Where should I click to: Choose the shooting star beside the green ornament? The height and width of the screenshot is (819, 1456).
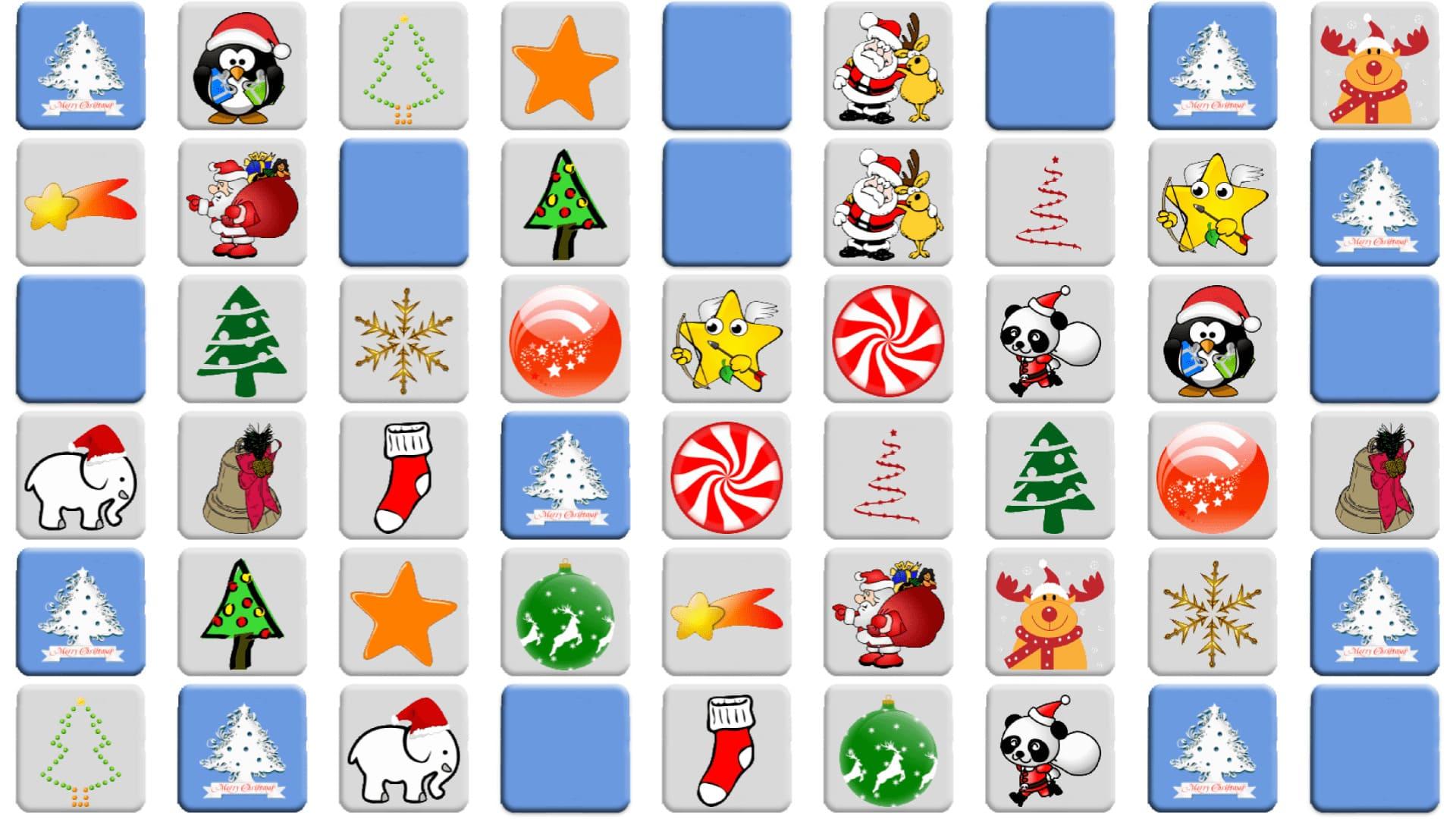(726, 612)
